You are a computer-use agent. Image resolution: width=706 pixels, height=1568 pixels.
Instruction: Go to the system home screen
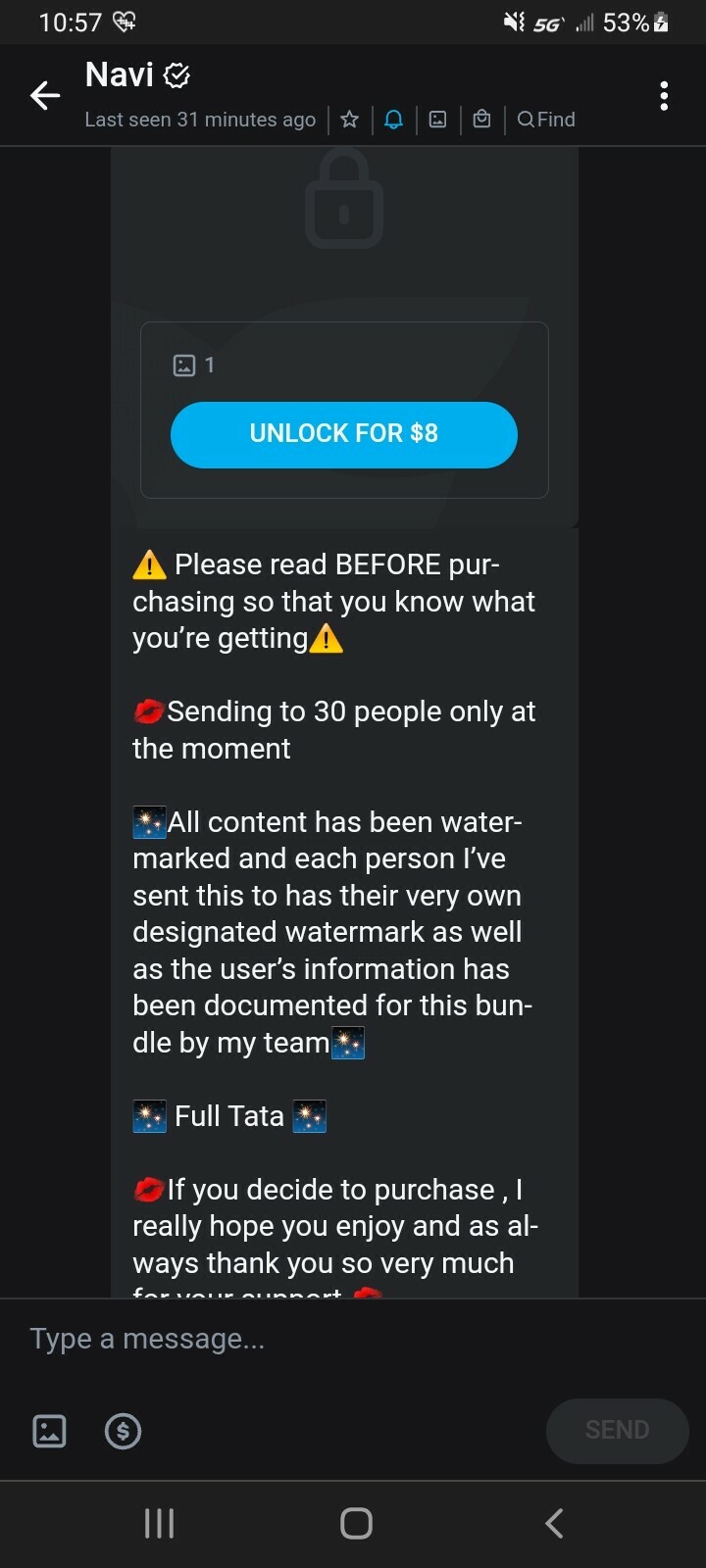click(356, 1523)
